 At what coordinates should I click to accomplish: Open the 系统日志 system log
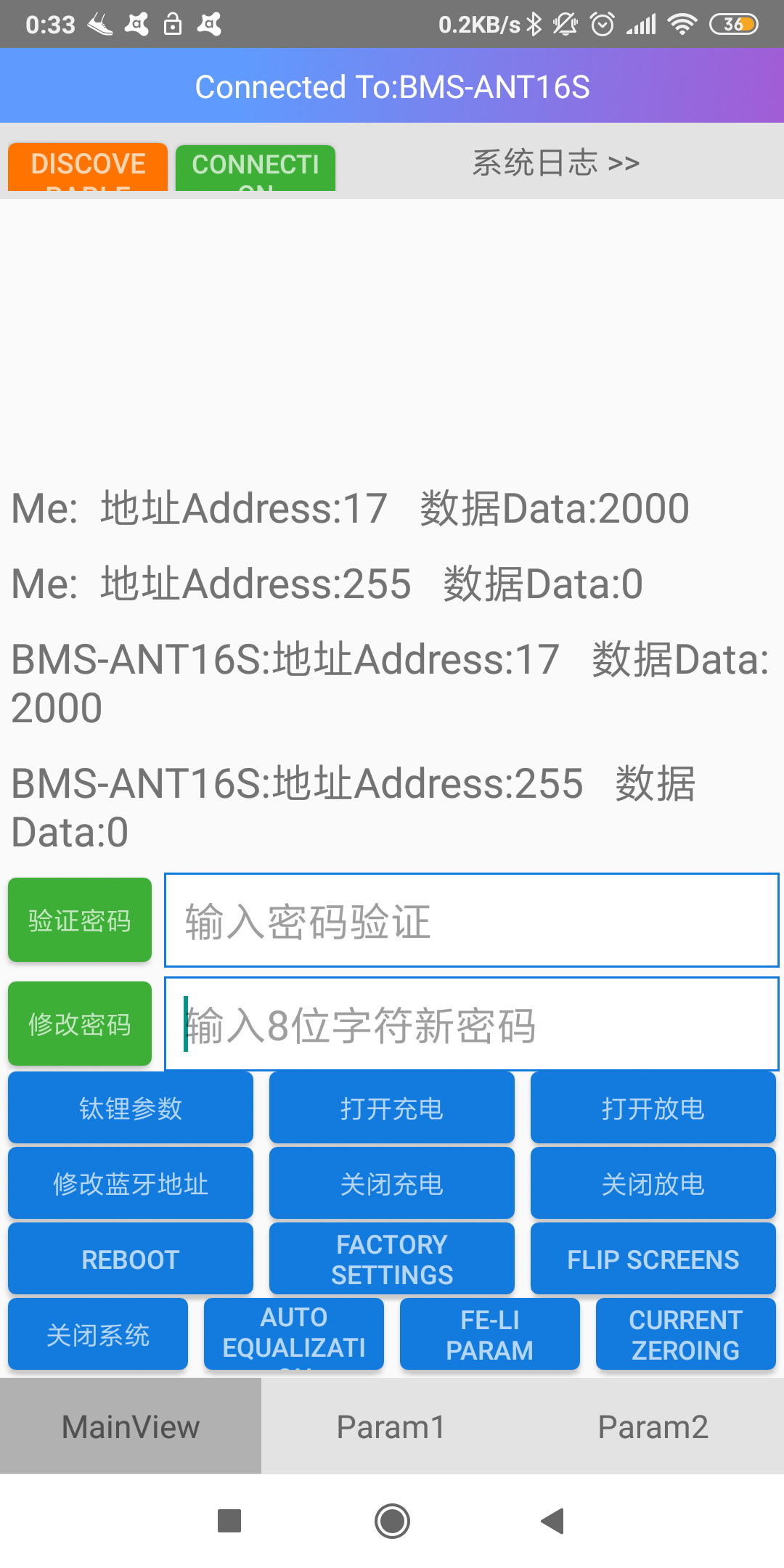[x=556, y=163]
